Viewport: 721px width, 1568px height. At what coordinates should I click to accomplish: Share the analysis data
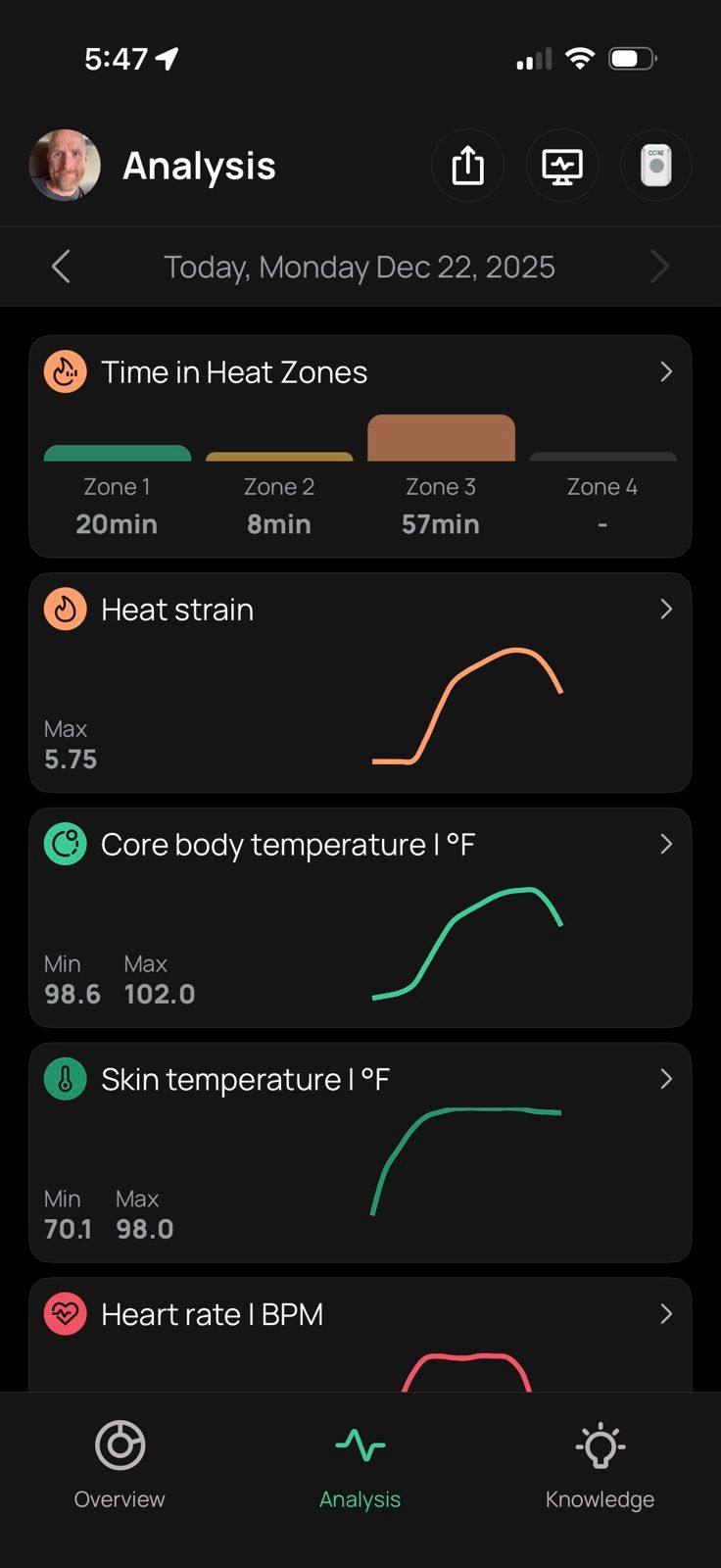coord(468,166)
